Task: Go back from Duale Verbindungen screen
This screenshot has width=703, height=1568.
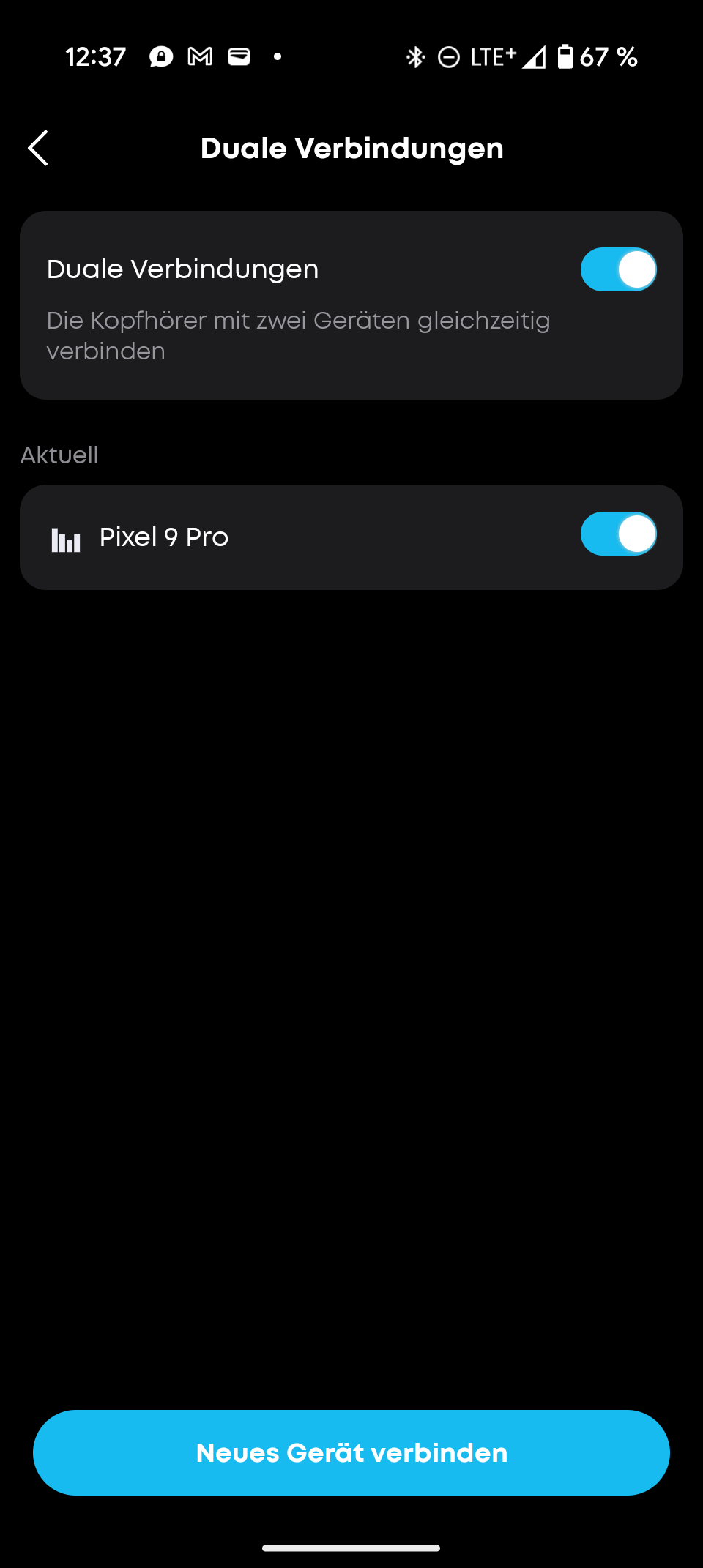Action: click(38, 149)
